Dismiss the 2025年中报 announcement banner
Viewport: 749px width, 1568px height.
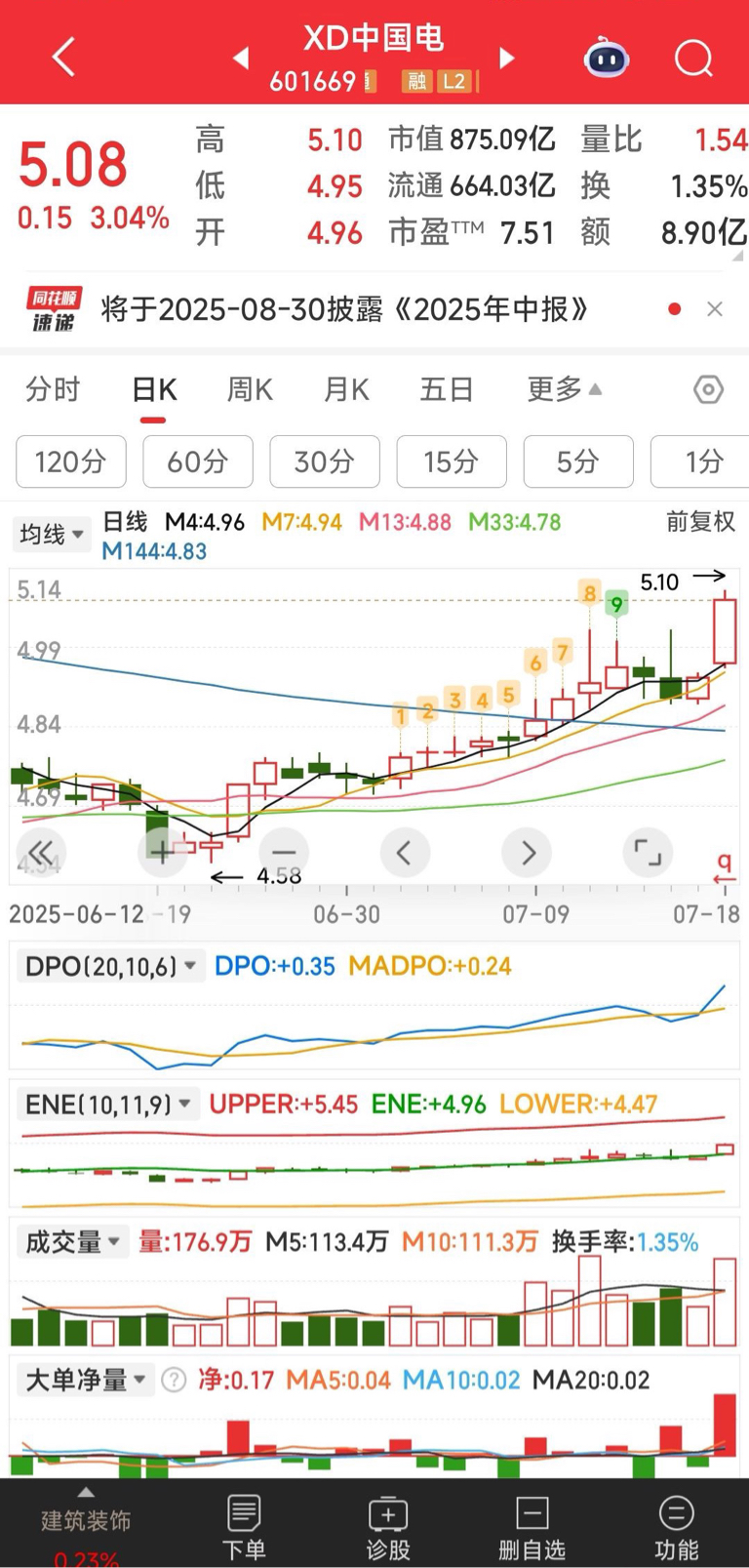715,309
